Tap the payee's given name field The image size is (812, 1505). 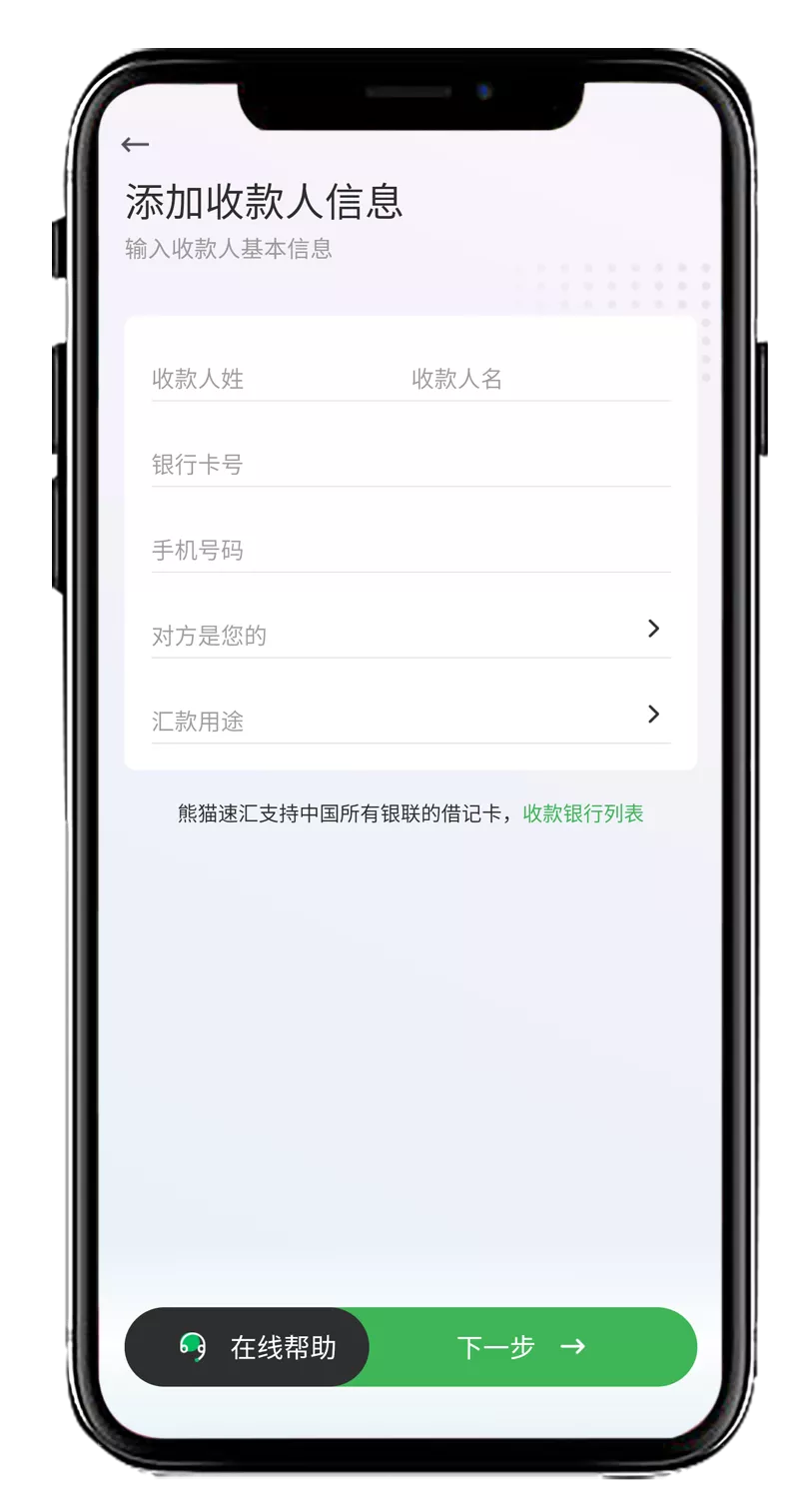pos(537,379)
